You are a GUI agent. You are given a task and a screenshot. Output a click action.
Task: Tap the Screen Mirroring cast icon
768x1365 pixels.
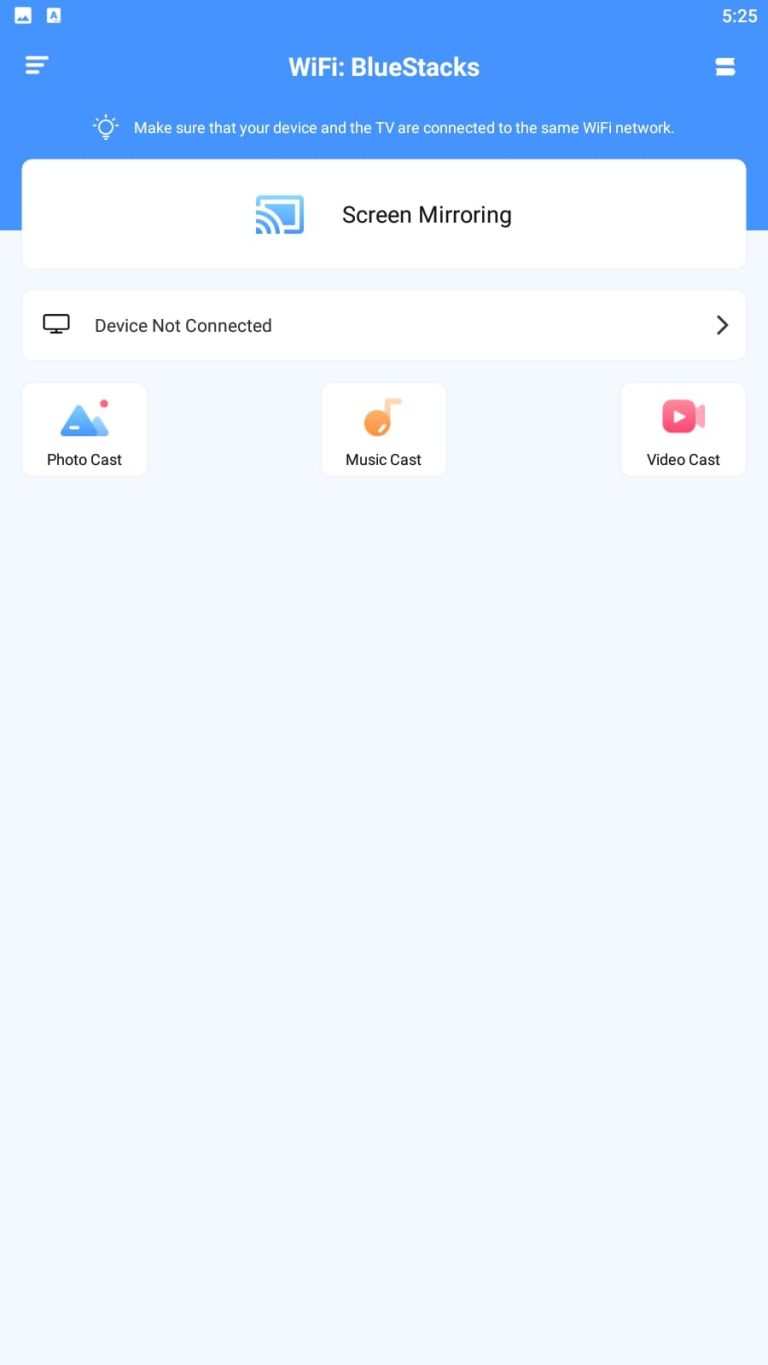[277, 214]
